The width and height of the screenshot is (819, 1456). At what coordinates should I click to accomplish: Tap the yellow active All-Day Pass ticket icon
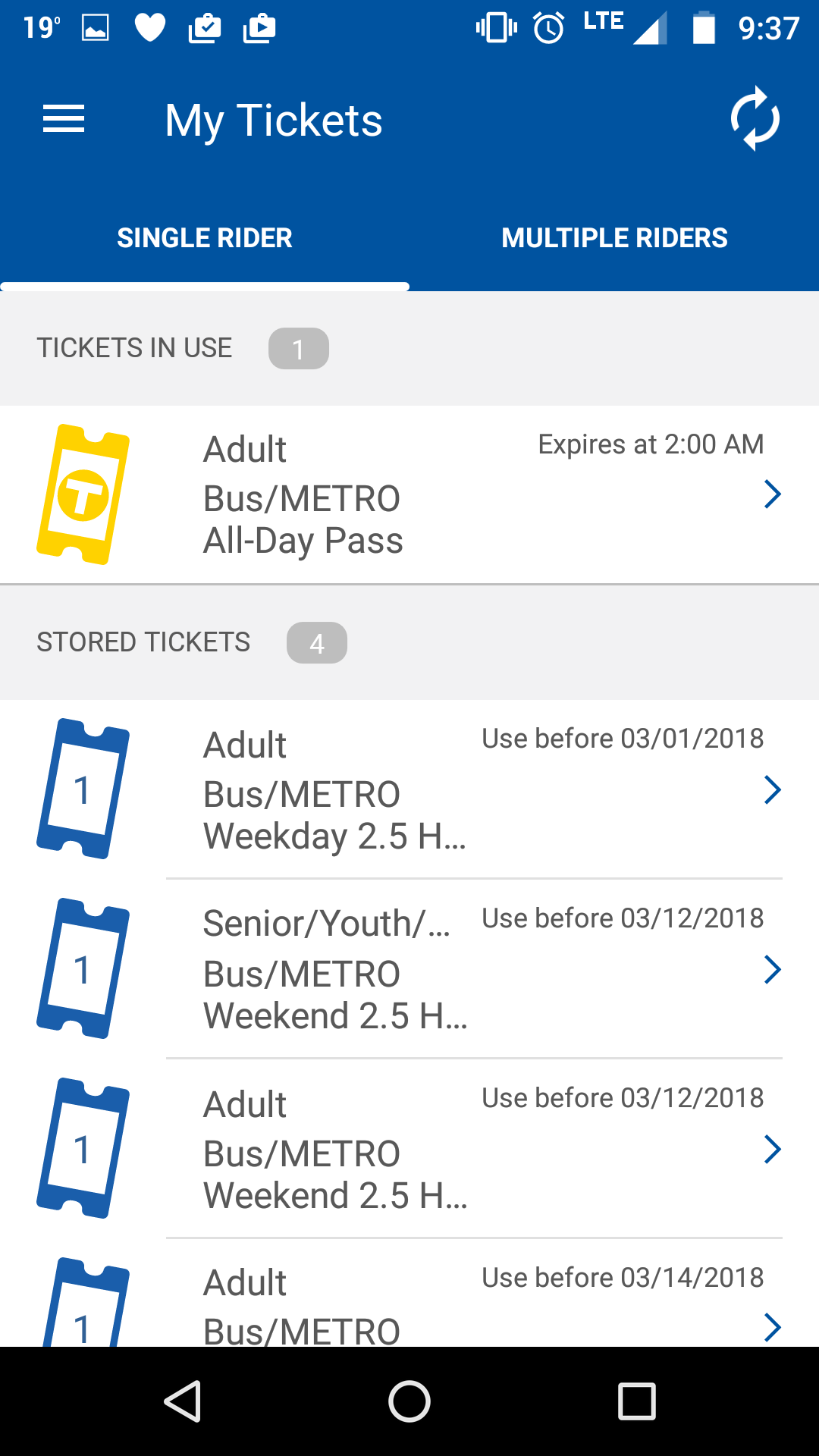pyautogui.click(x=86, y=493)
